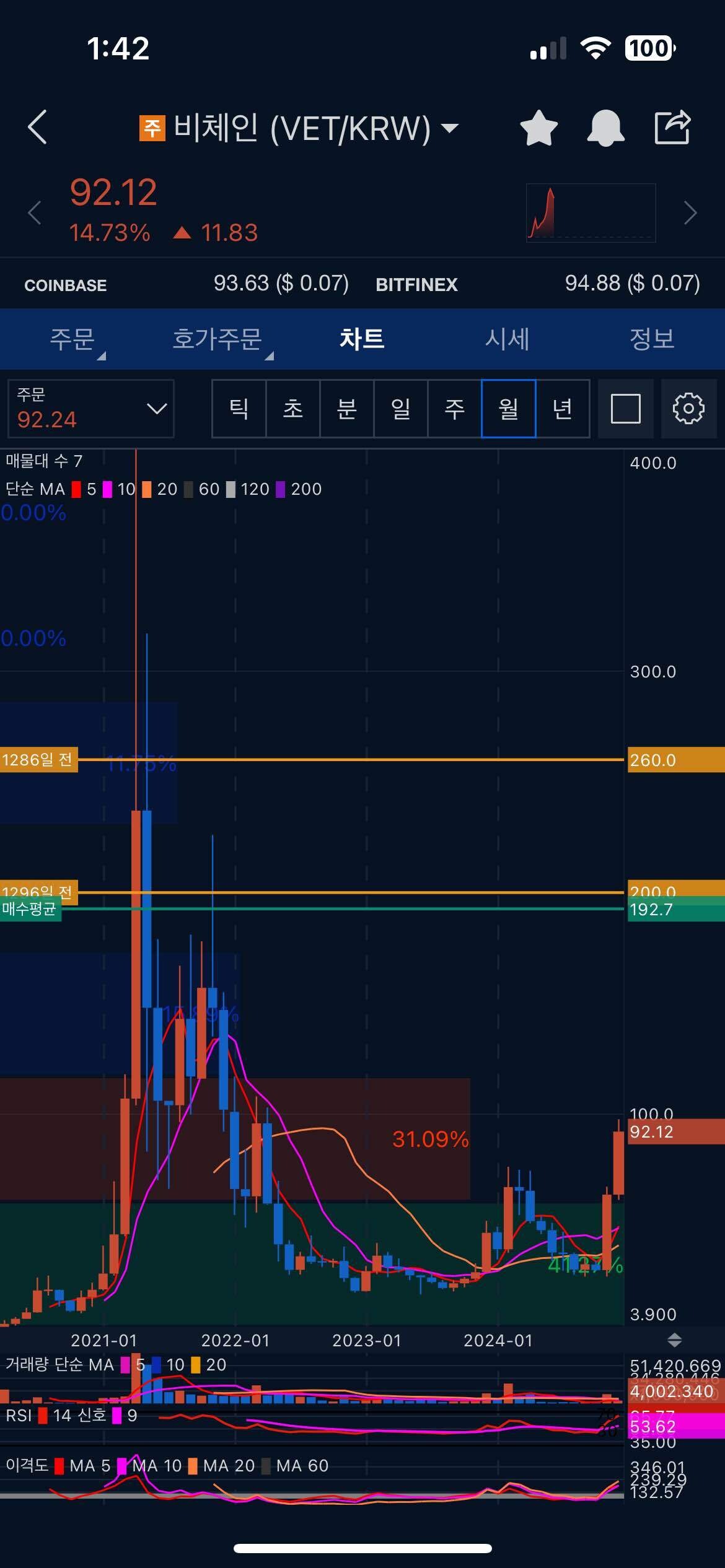
Task: Select the 주 chart interval
Action: (455, 409)
